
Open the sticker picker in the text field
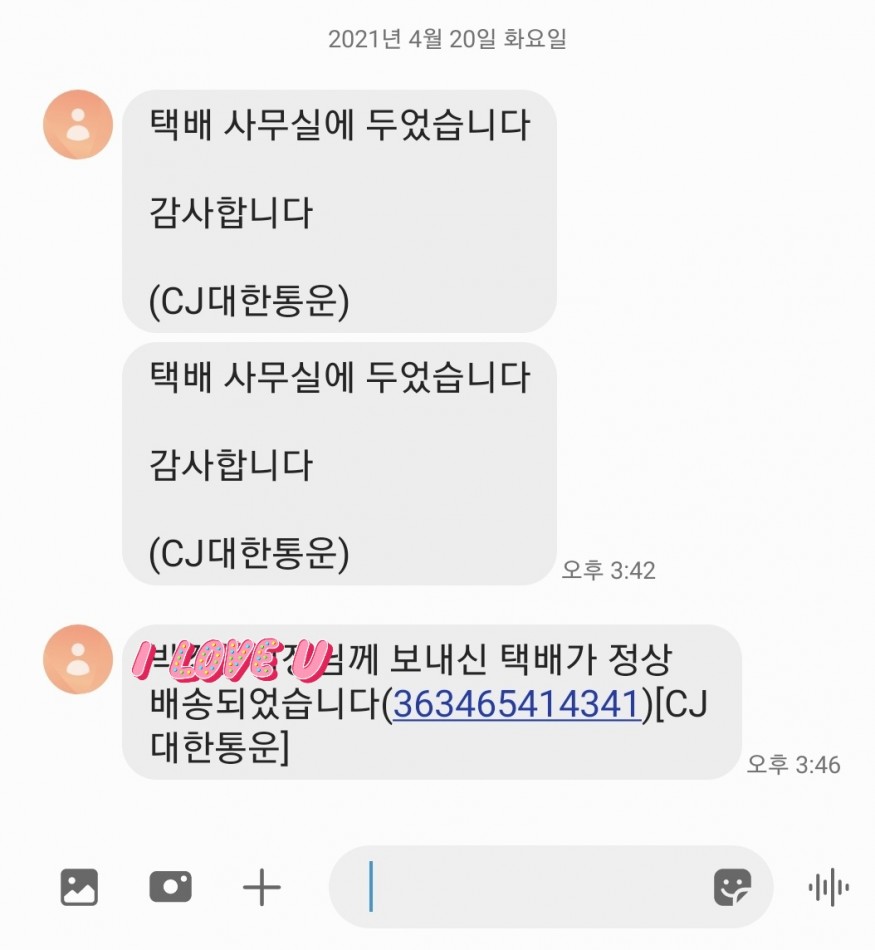(x=732, y=886)
